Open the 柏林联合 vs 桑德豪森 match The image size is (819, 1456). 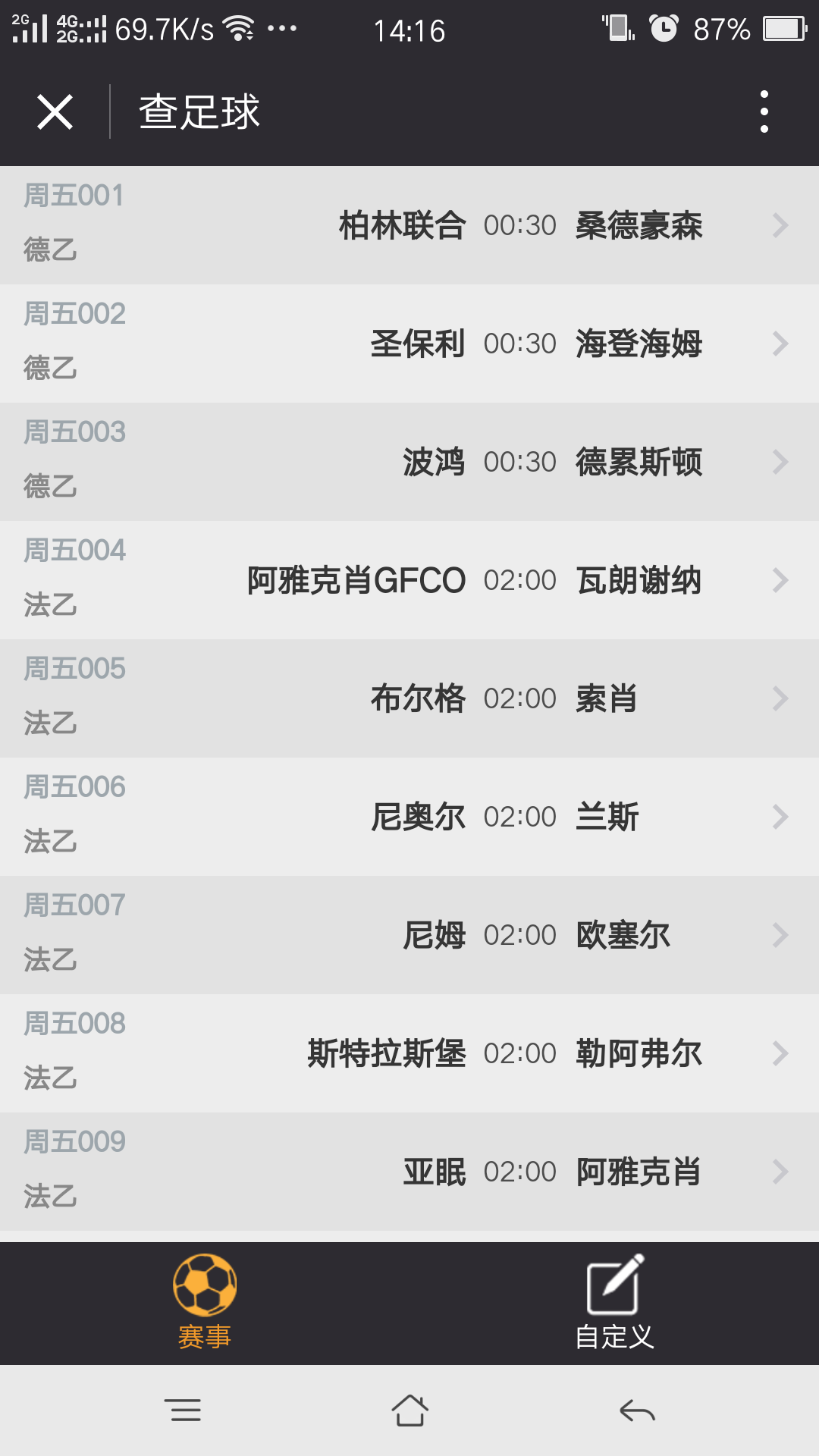click(409, 225)
